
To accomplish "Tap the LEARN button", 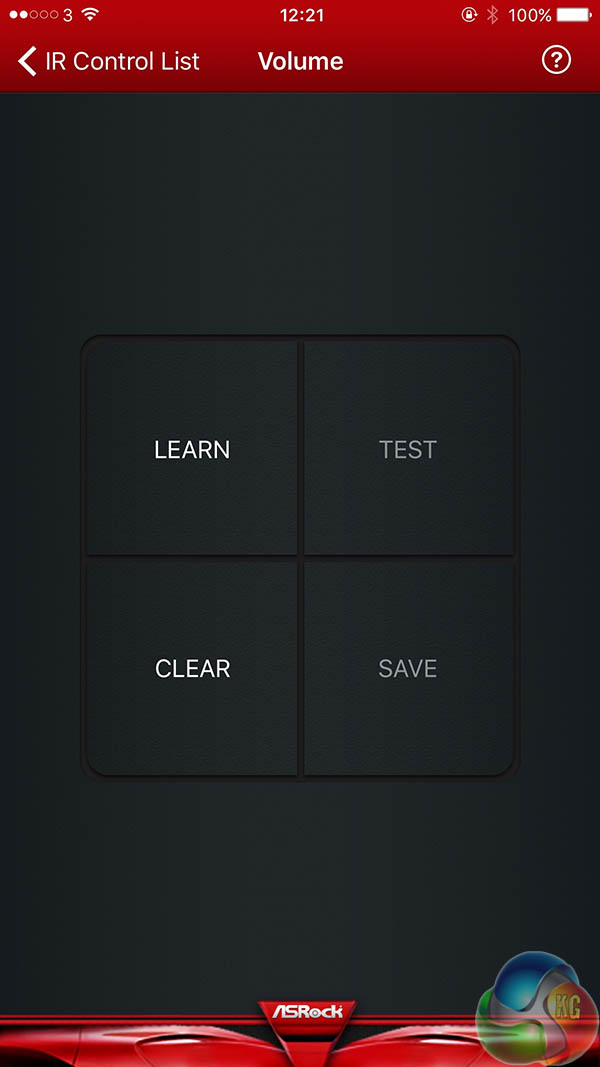I will tap(192, 449).
